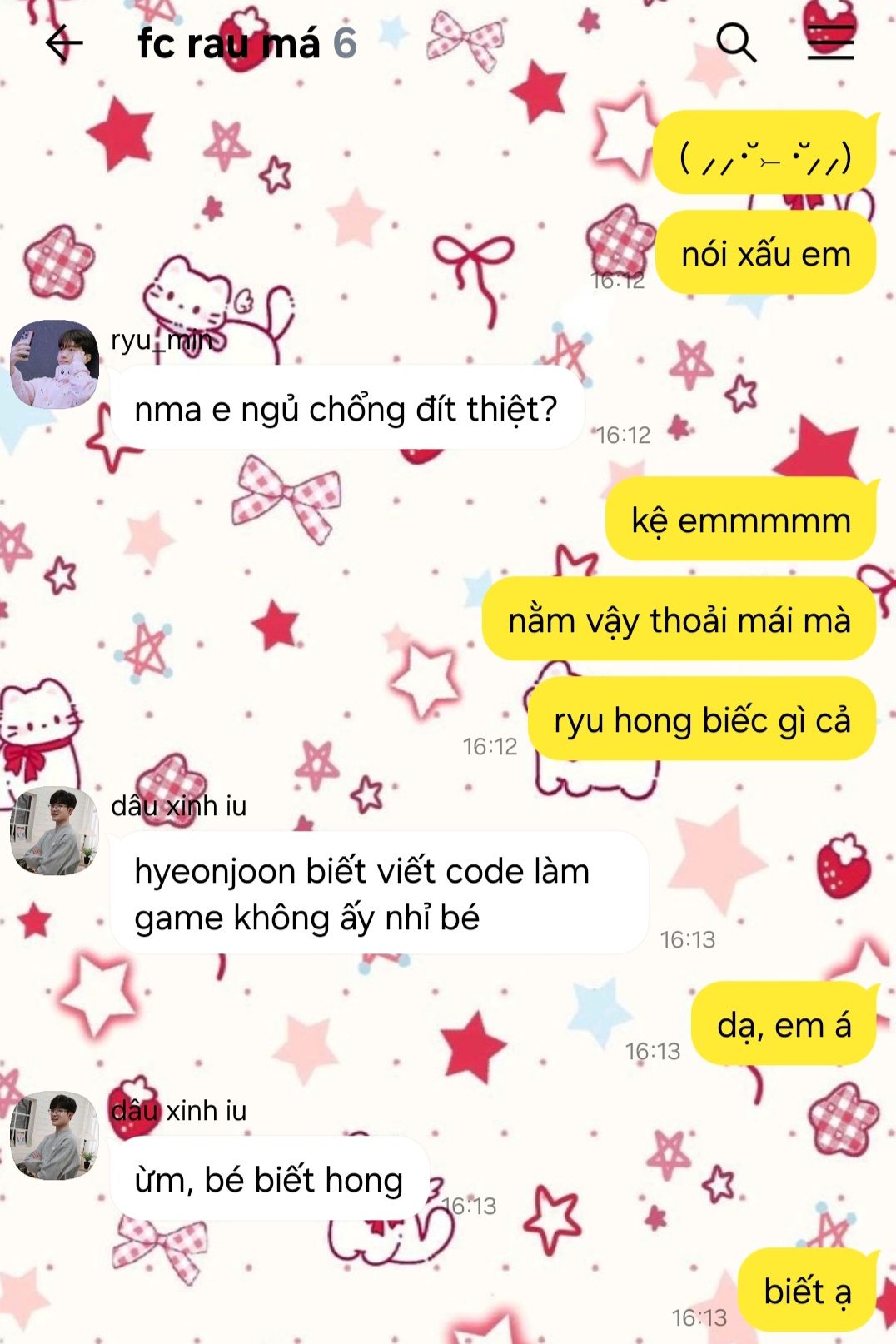Search within this chat

click(736, 42)
